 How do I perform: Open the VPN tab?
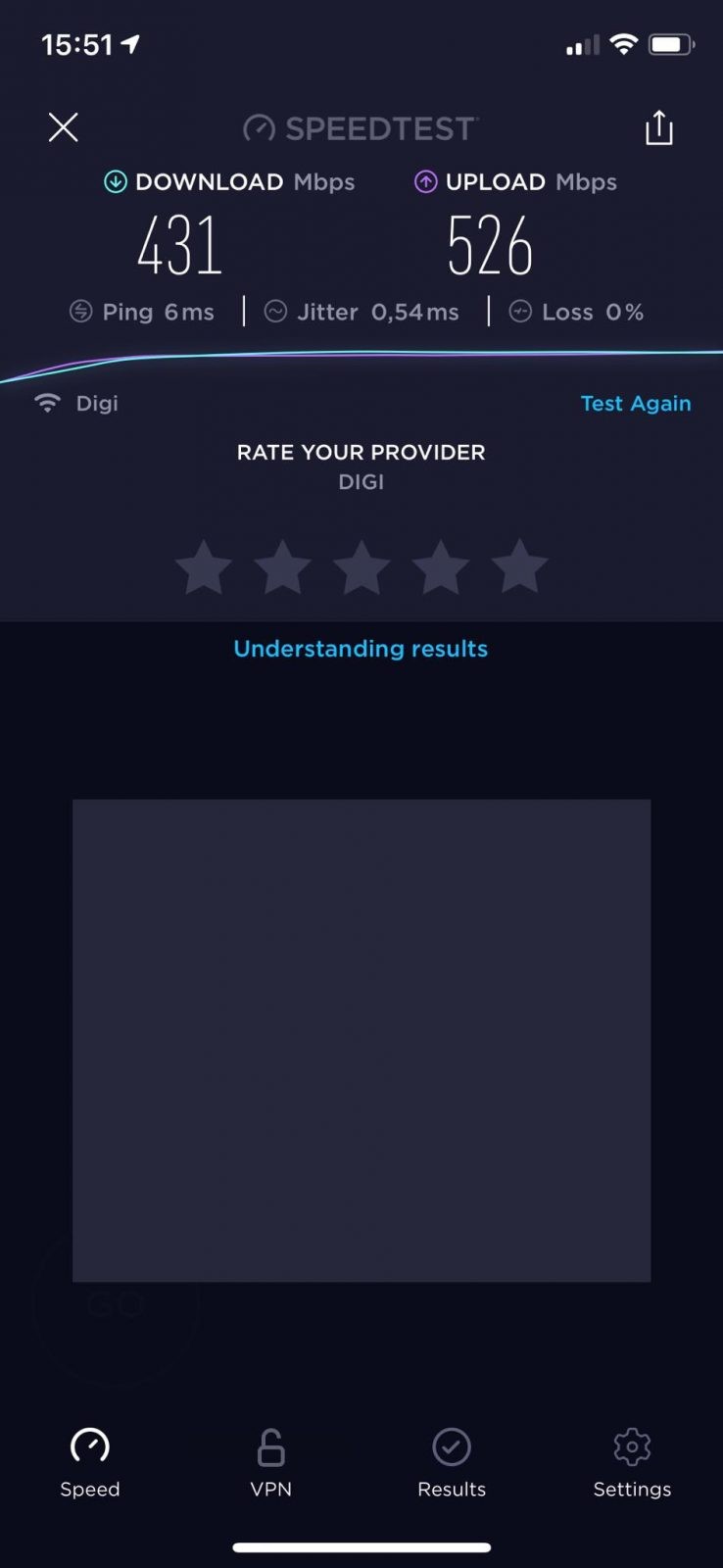coord(271,1463)
